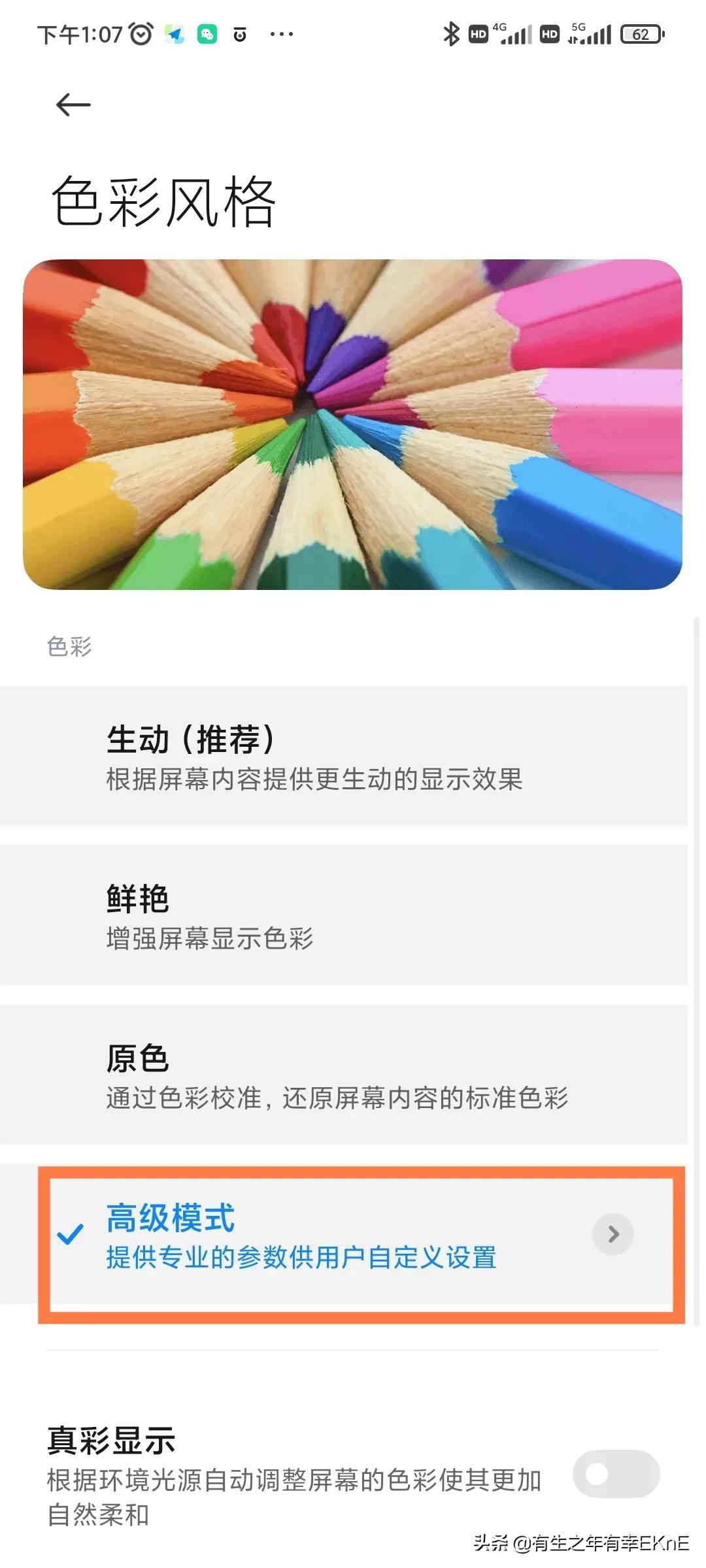
Task: Tap the Telegram notification icon
Action: click(x=173, y=34)
